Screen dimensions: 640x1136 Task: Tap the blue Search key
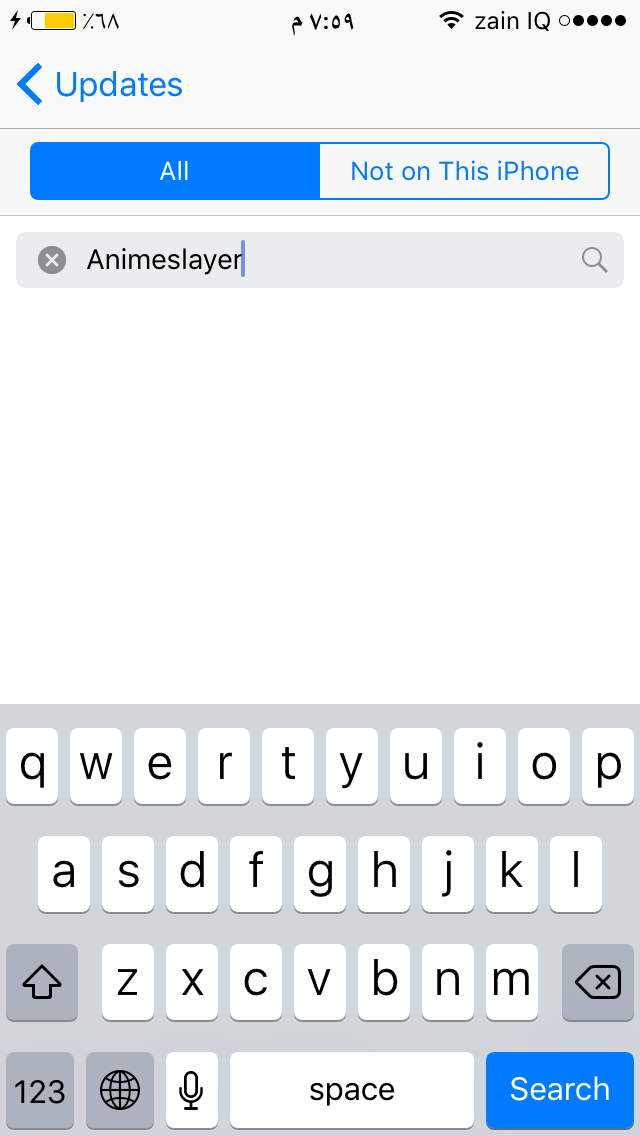[560, 1089]
